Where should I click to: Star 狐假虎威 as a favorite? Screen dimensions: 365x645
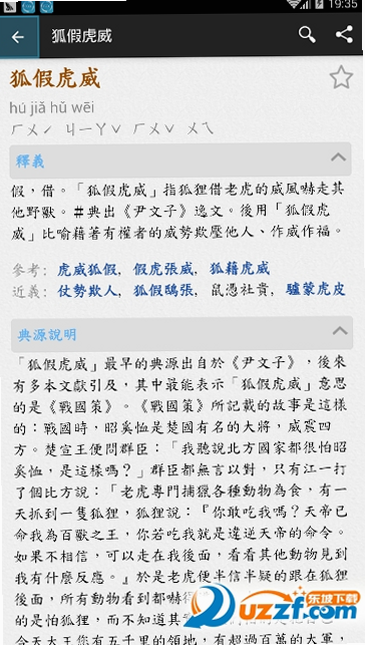(341, 77)
